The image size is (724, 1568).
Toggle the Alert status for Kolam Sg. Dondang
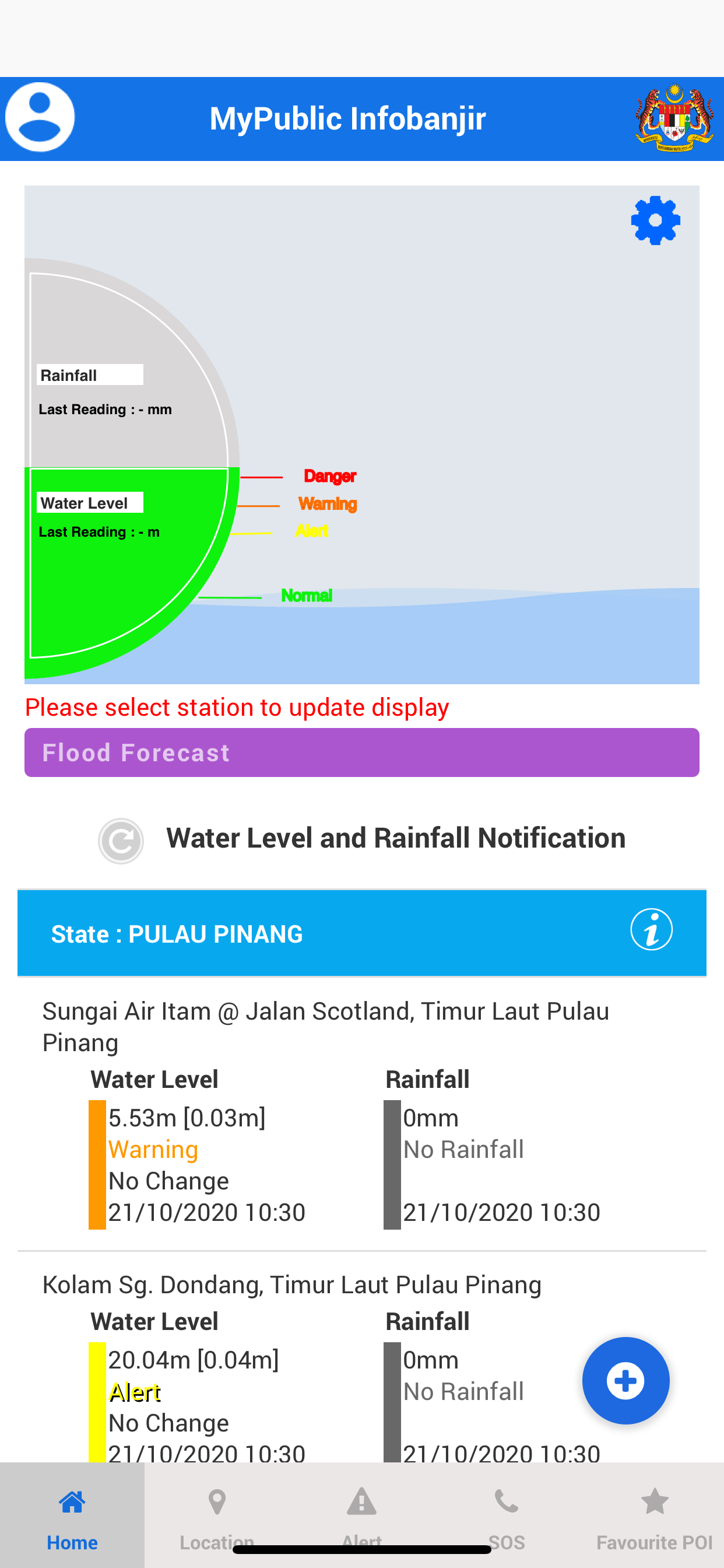[x=135, y=1392]
